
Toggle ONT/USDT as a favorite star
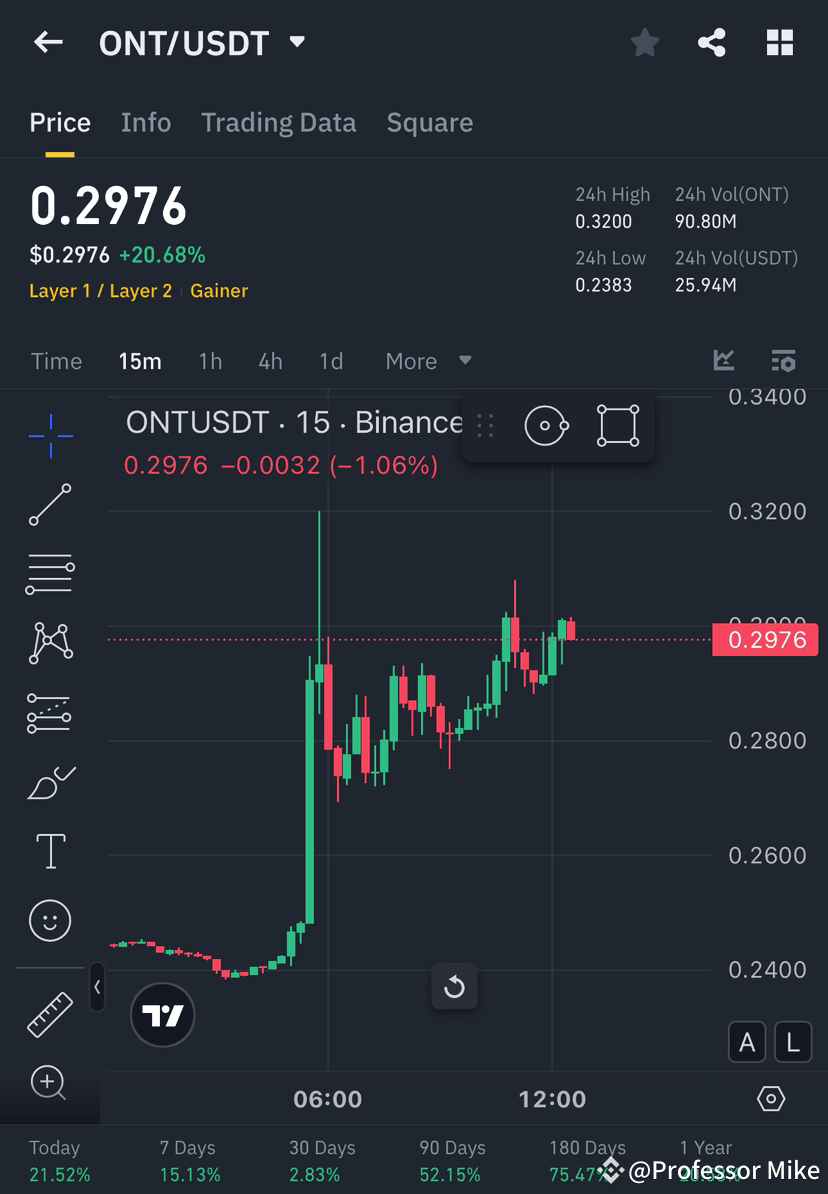point(644,43)
